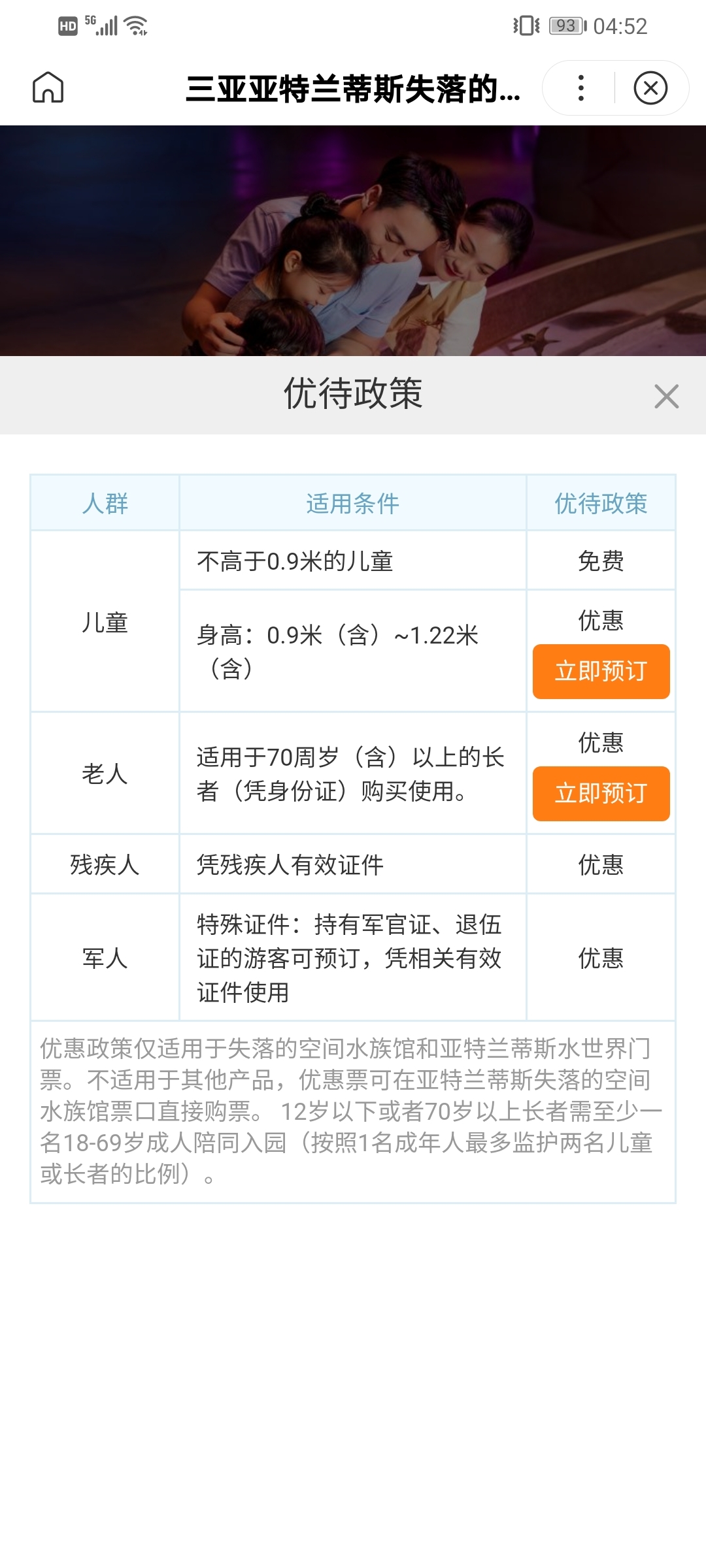Book the children's discount ticket now

pyautogui.click(x=601, y=672)
